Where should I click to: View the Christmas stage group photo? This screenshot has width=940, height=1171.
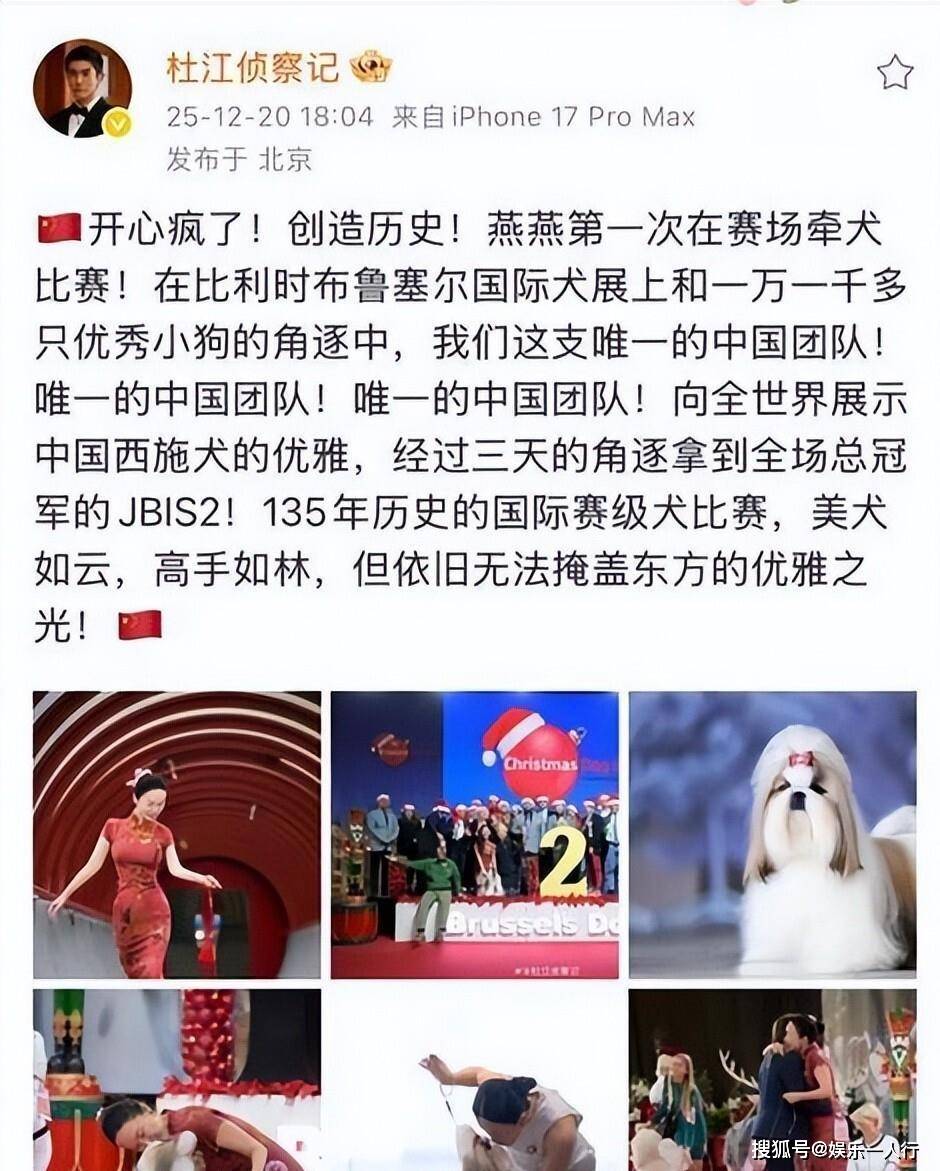(475, 834)
